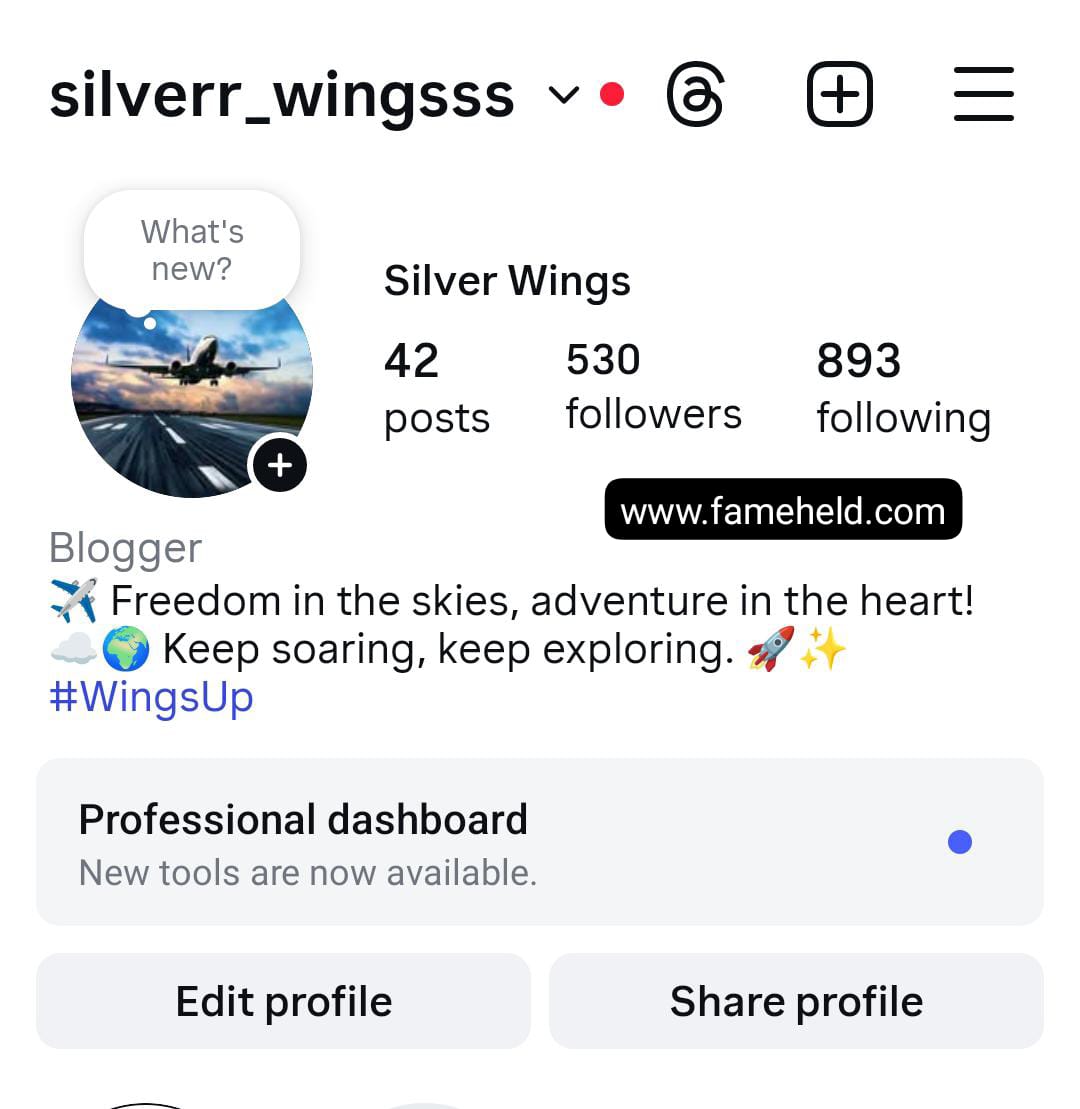The image size is (1080, 1109).
Task: Open the Professional dashboard
Action: pyautogui.click(x=539, y=842)
